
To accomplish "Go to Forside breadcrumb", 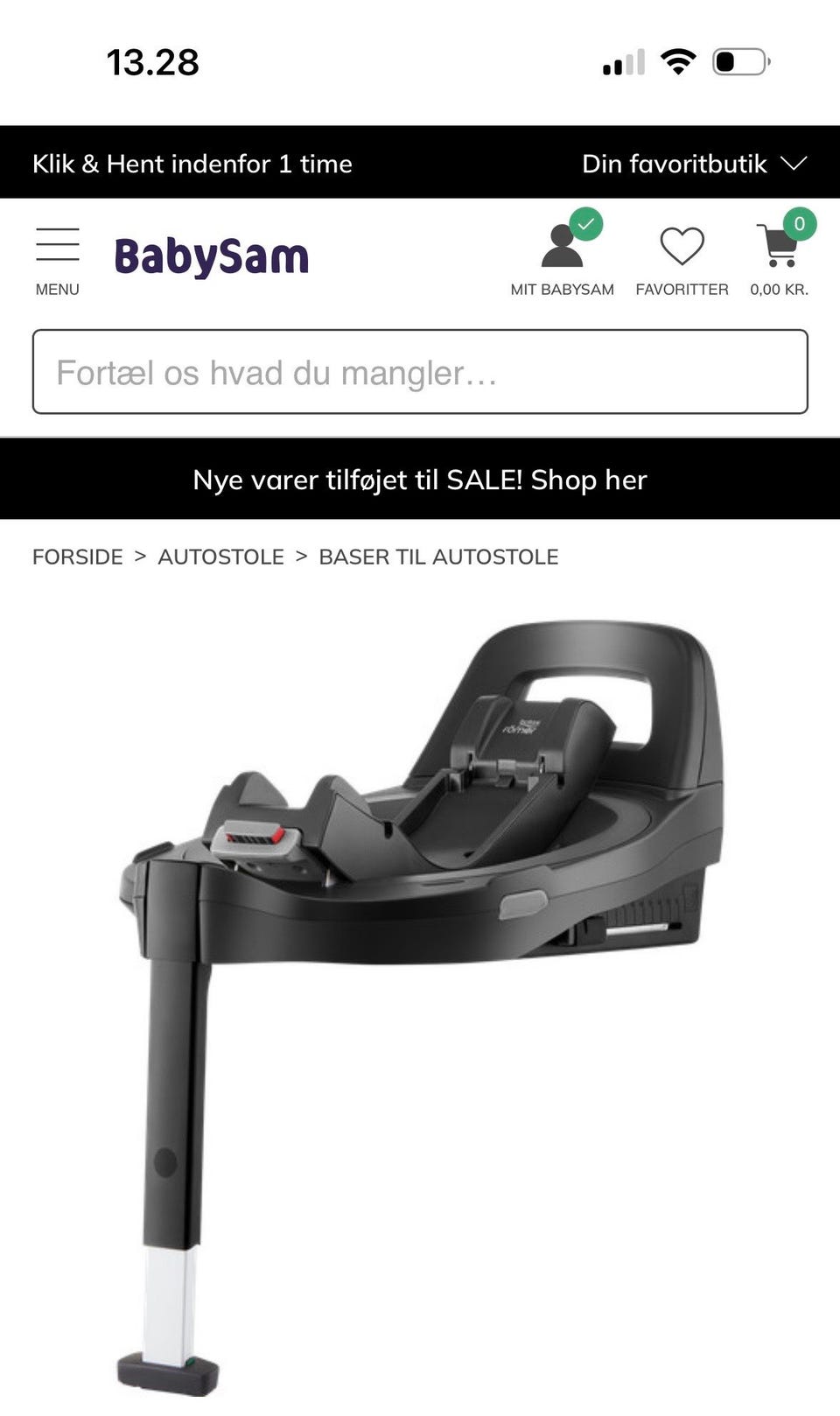I will pyautogui.click(x=78, y=557).
